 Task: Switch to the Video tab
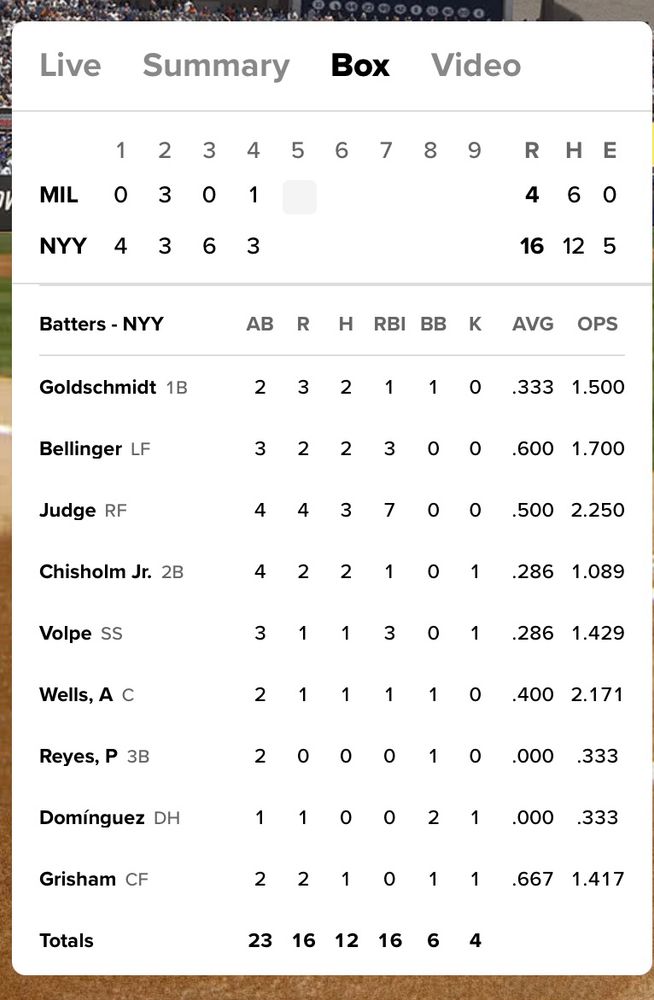coord(476,65)
